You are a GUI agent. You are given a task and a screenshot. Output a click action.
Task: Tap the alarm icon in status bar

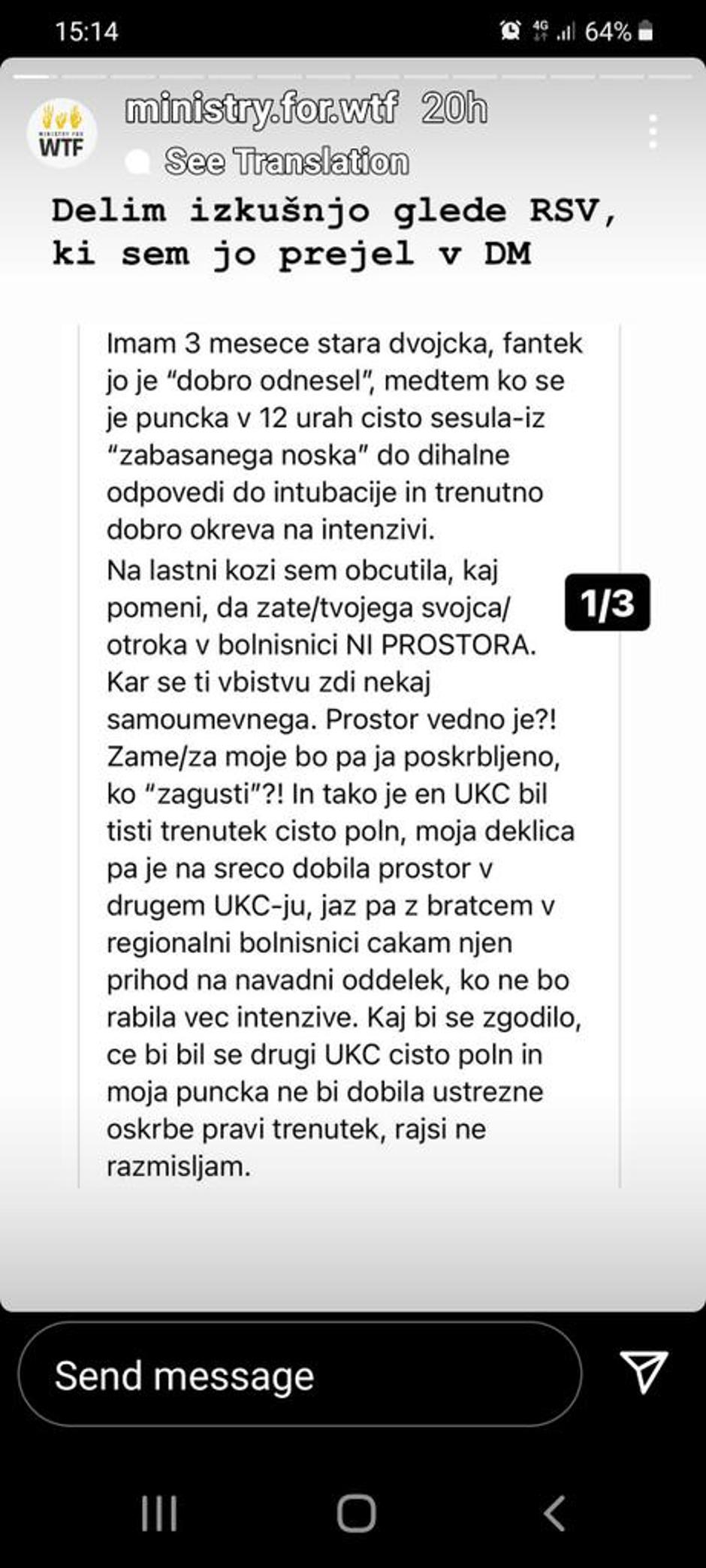[x=509, y=30]
